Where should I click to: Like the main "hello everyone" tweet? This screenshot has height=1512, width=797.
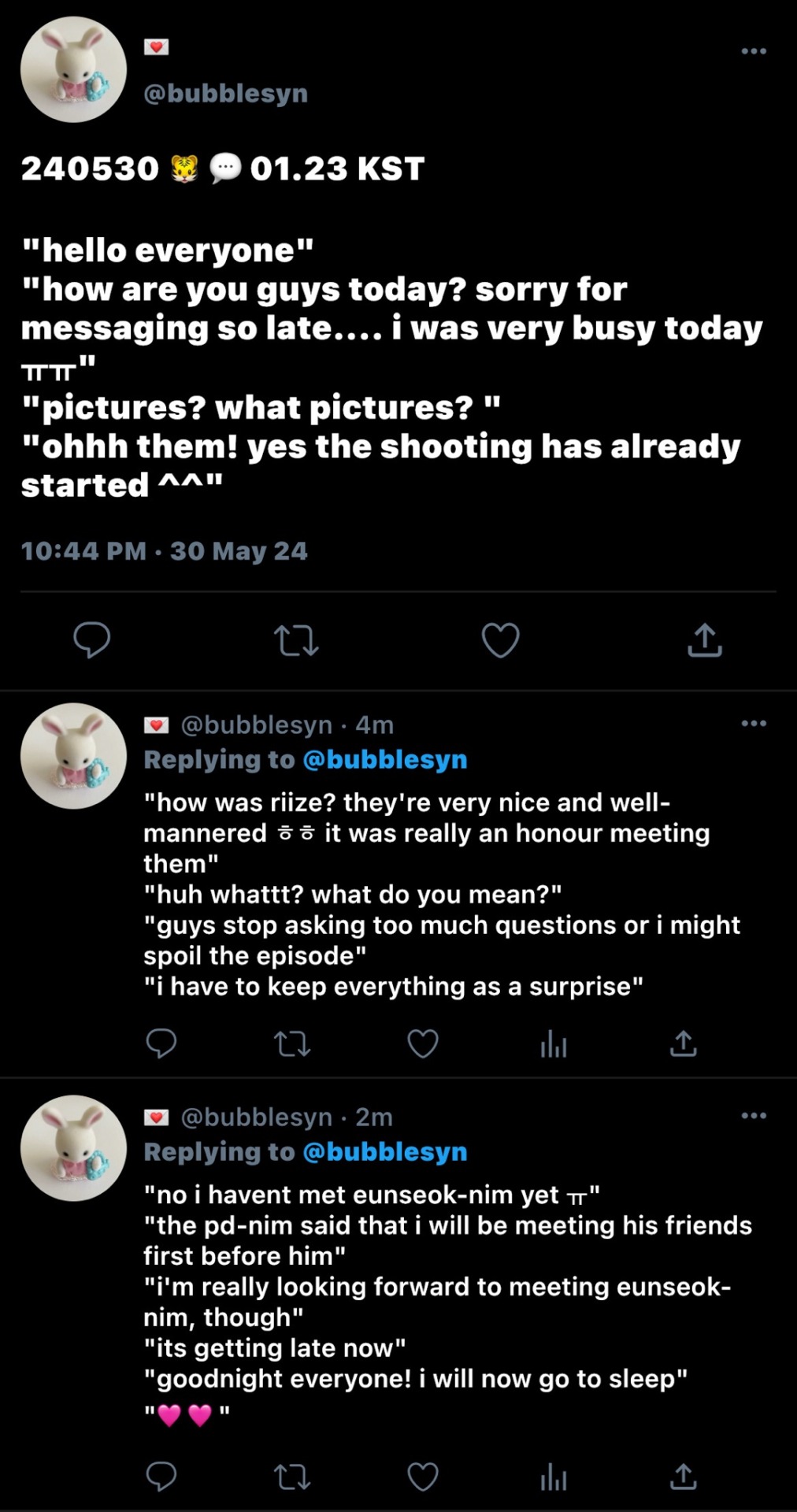500,640
